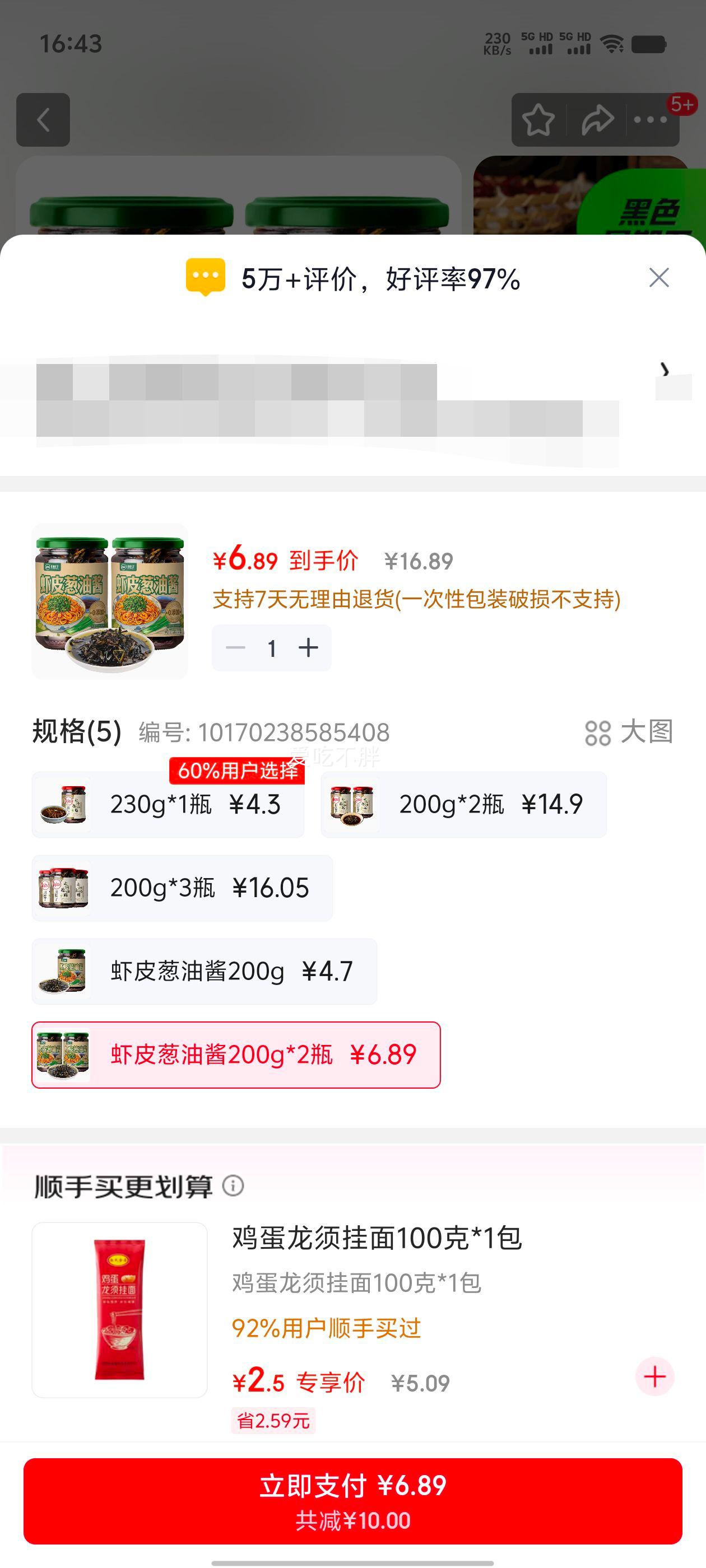Decrease quantity with the minus button
The width and height of the screenshot is (706, 1568).
tap(235, 648)
